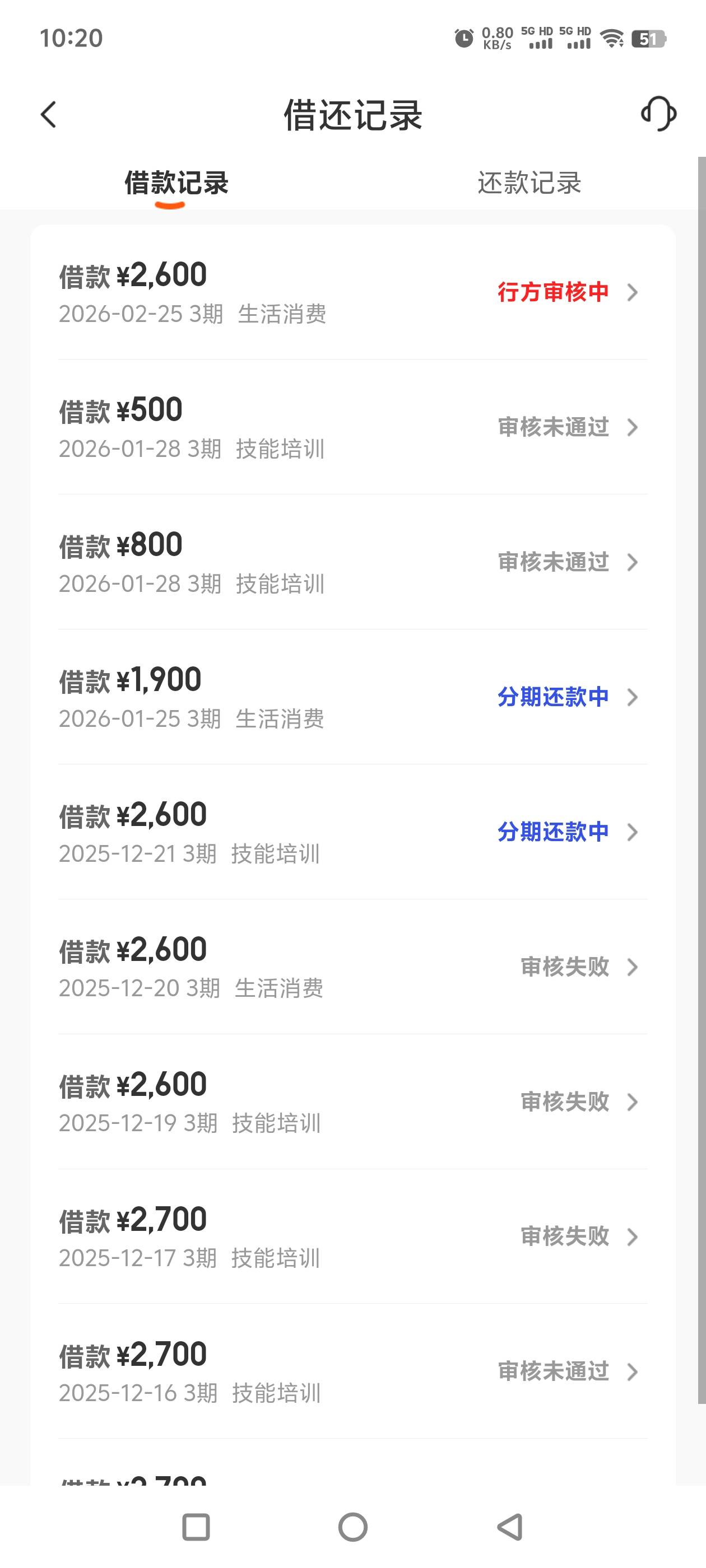This screenshot has width=706, height=1568.
Task: Open the 2025-12-20 ¥2,600 failed loan
Action: click(x=352, y=967)
